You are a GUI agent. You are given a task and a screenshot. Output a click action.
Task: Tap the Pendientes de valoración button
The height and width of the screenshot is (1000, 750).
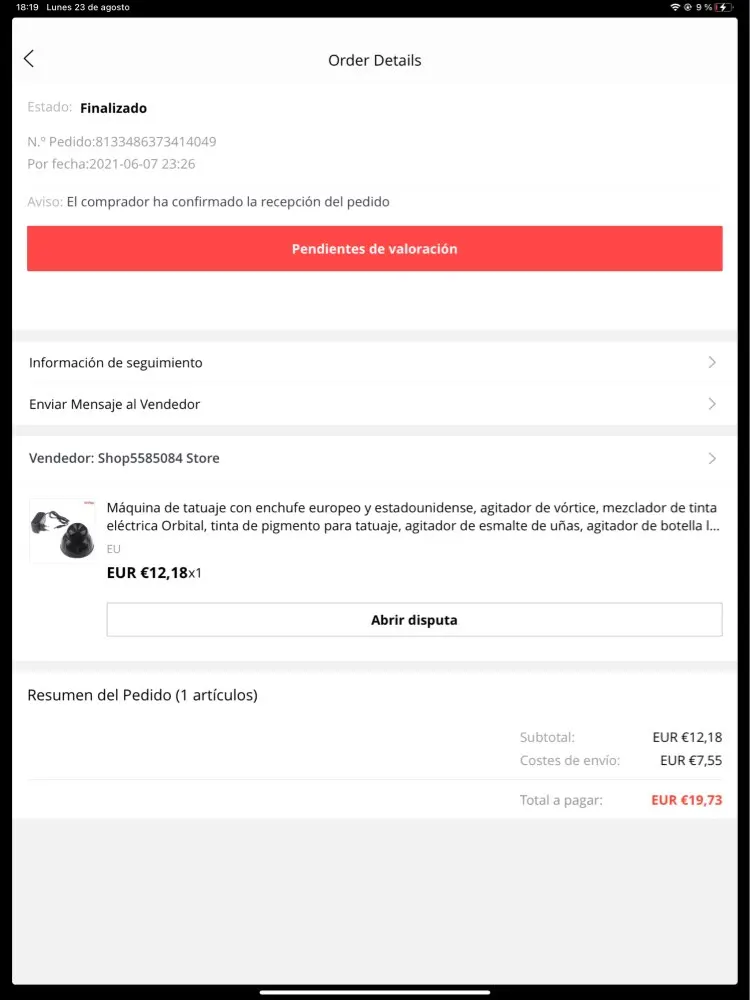pyautogui.click(x=374, y=249)
